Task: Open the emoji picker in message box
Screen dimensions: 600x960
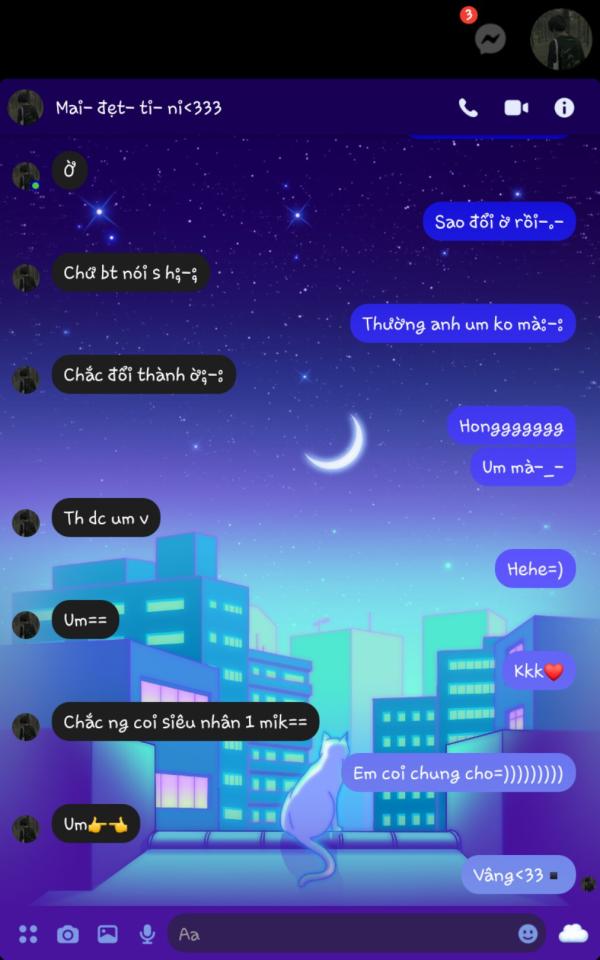Action: click(x=528, y=934)
